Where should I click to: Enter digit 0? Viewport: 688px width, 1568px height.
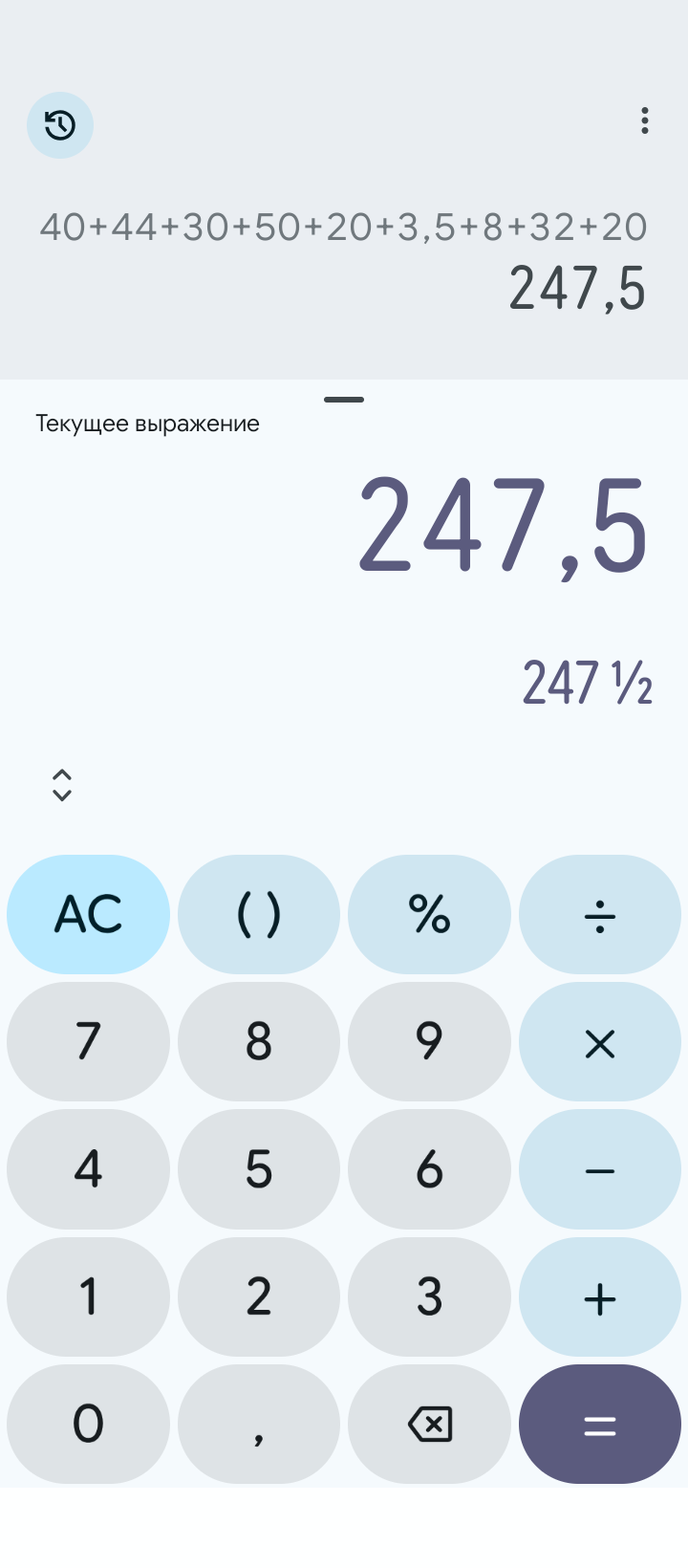(88, 1425)
